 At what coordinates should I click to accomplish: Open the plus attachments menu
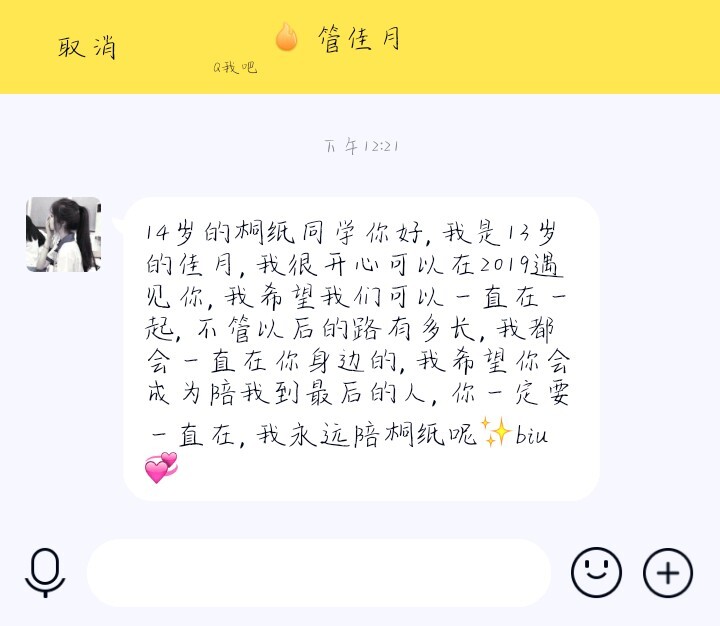(x=667, y=573)
